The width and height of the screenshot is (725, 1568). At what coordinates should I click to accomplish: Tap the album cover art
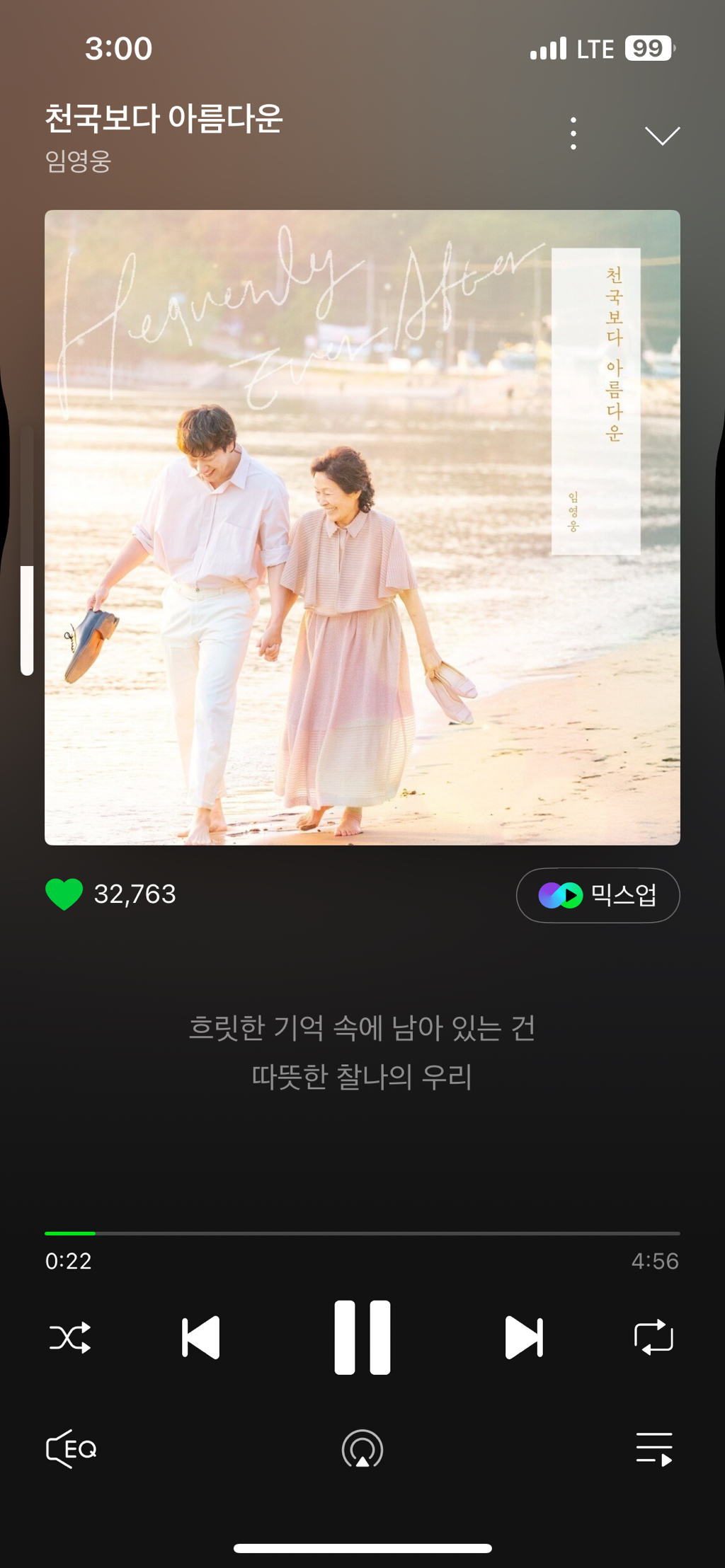(x=362, y=527)
